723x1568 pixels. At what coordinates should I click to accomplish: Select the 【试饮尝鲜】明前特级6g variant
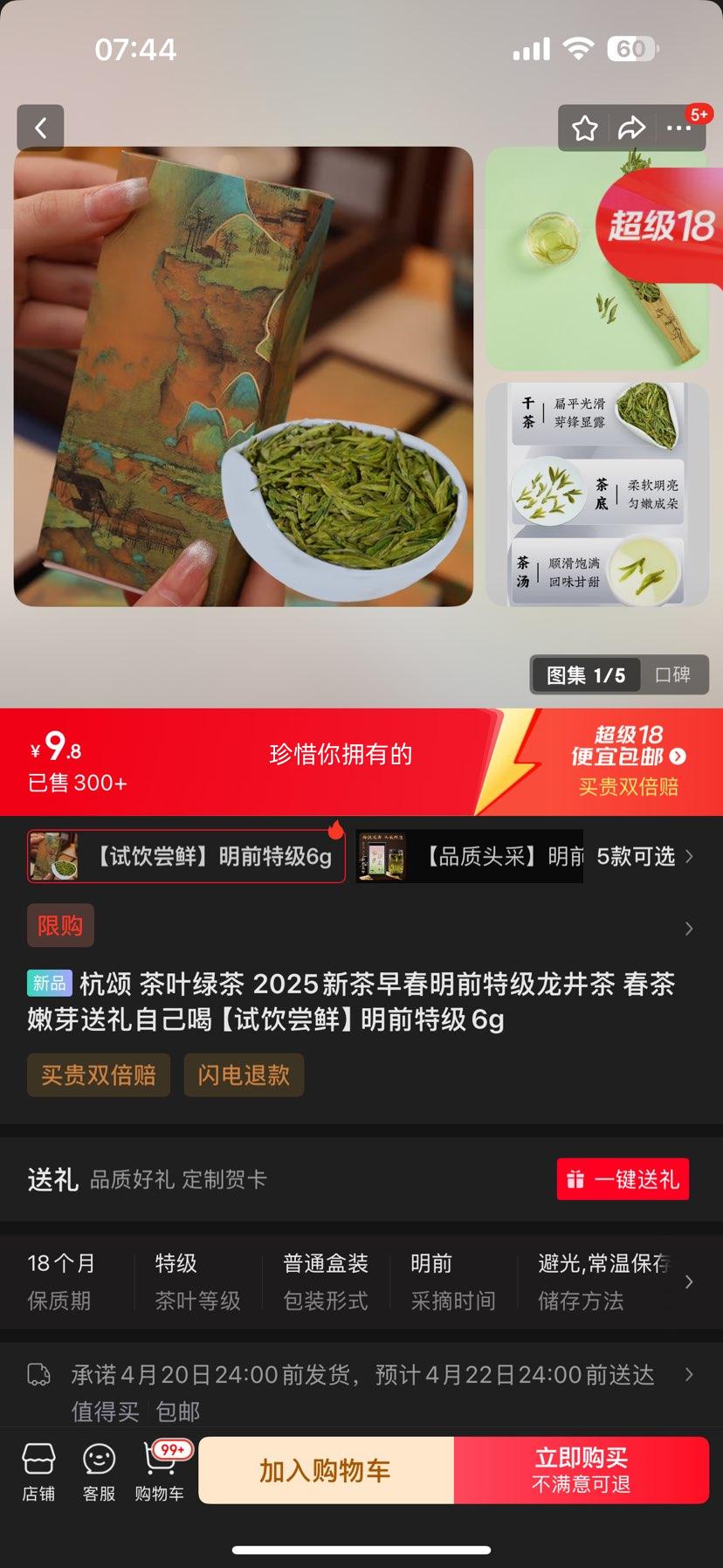click(185, 856)
